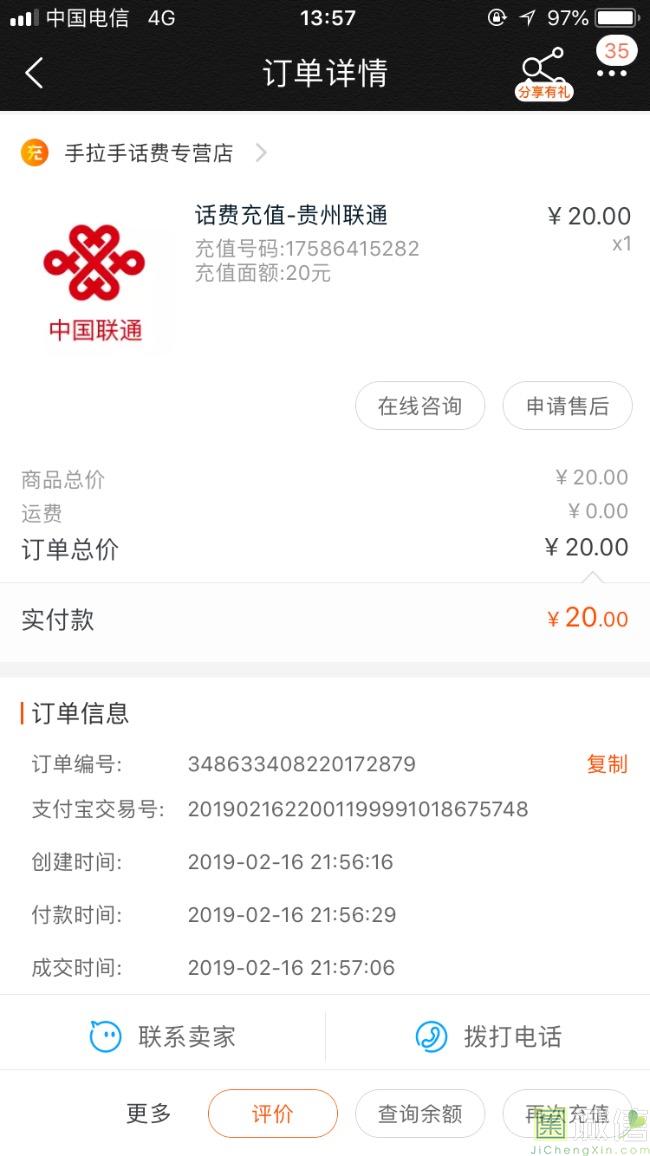650x1156 pixels.
Task: Share the order for a gift
Action: 543,73
